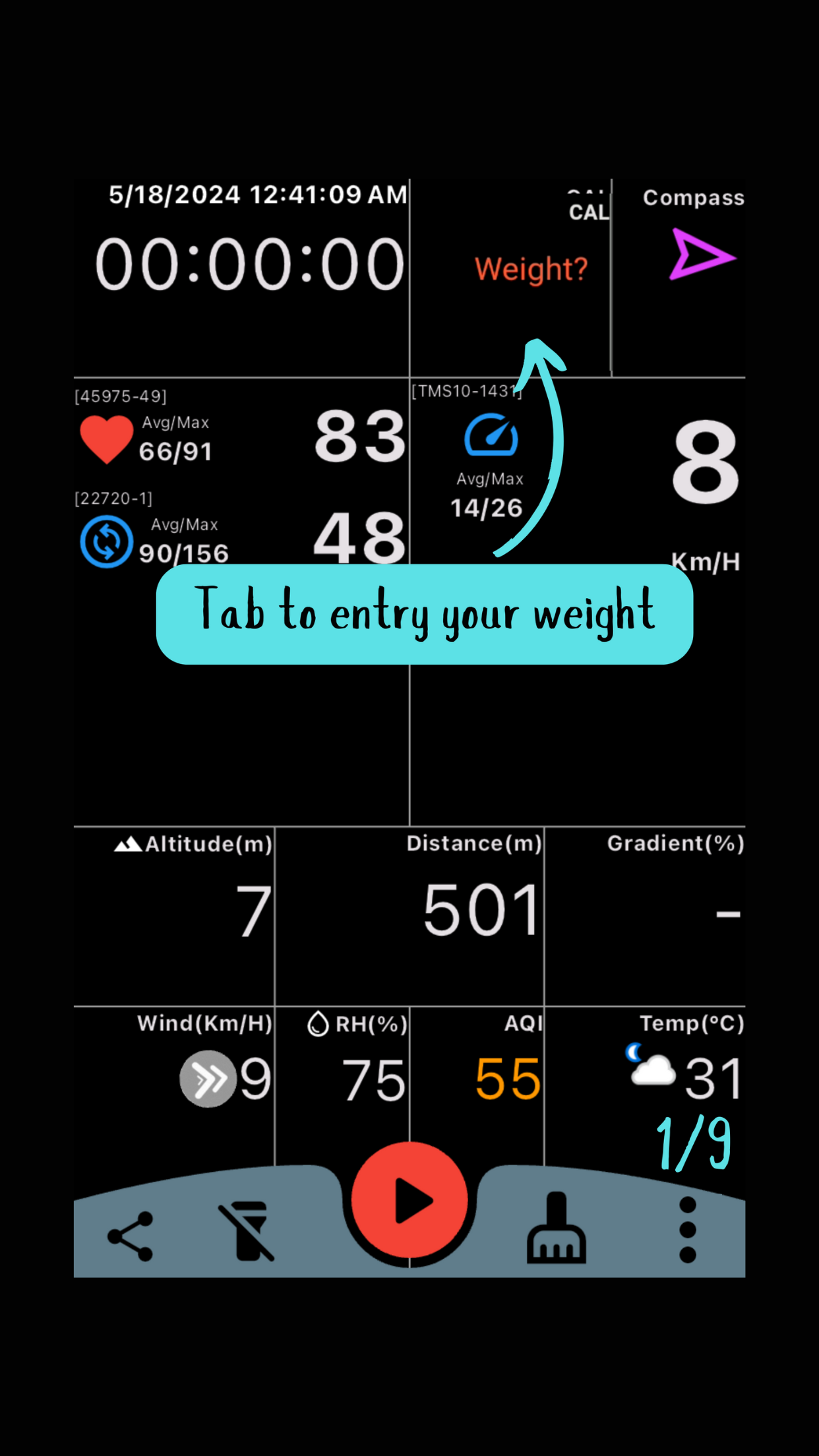Select the Distance 501 meters tile
This screenshot has width=819, height=1456.
[481, 910]
